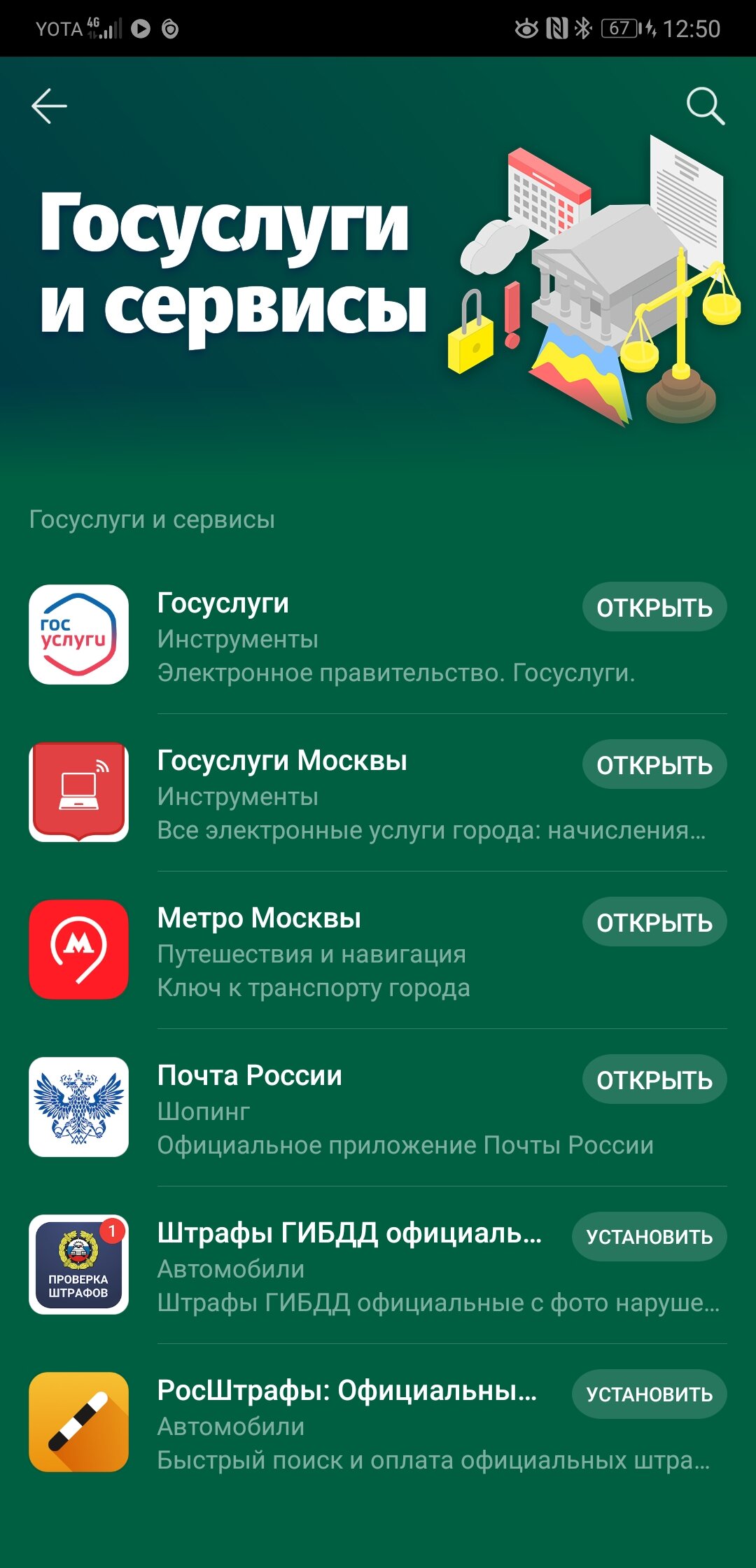Install РосШтрафы via УСТАНОВИТЬ button
This screenshot has width=756, height=1568.
650,1394
